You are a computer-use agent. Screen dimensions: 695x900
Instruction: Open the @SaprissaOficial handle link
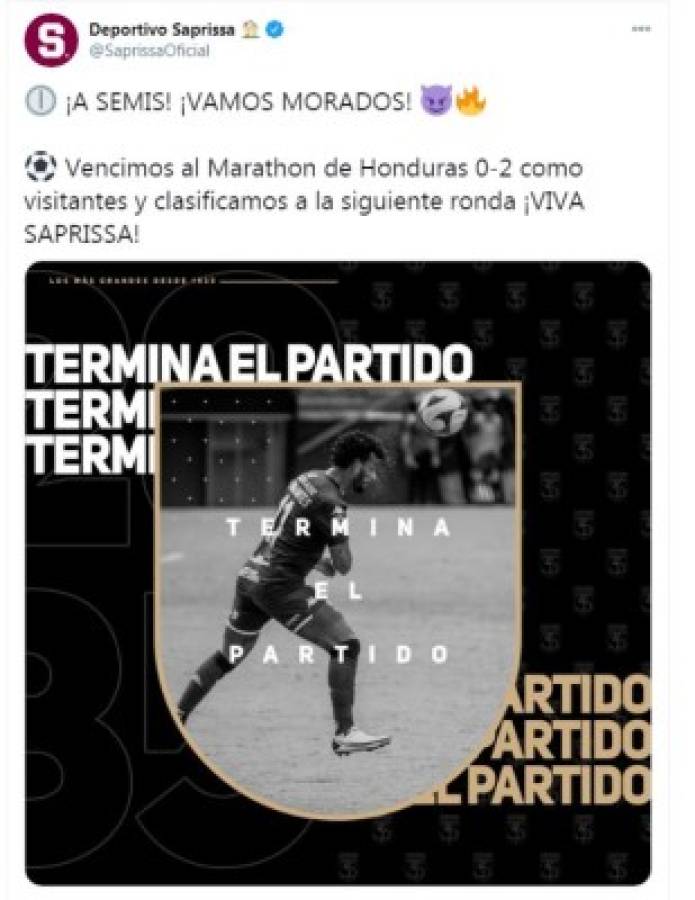tap(149, 51)
